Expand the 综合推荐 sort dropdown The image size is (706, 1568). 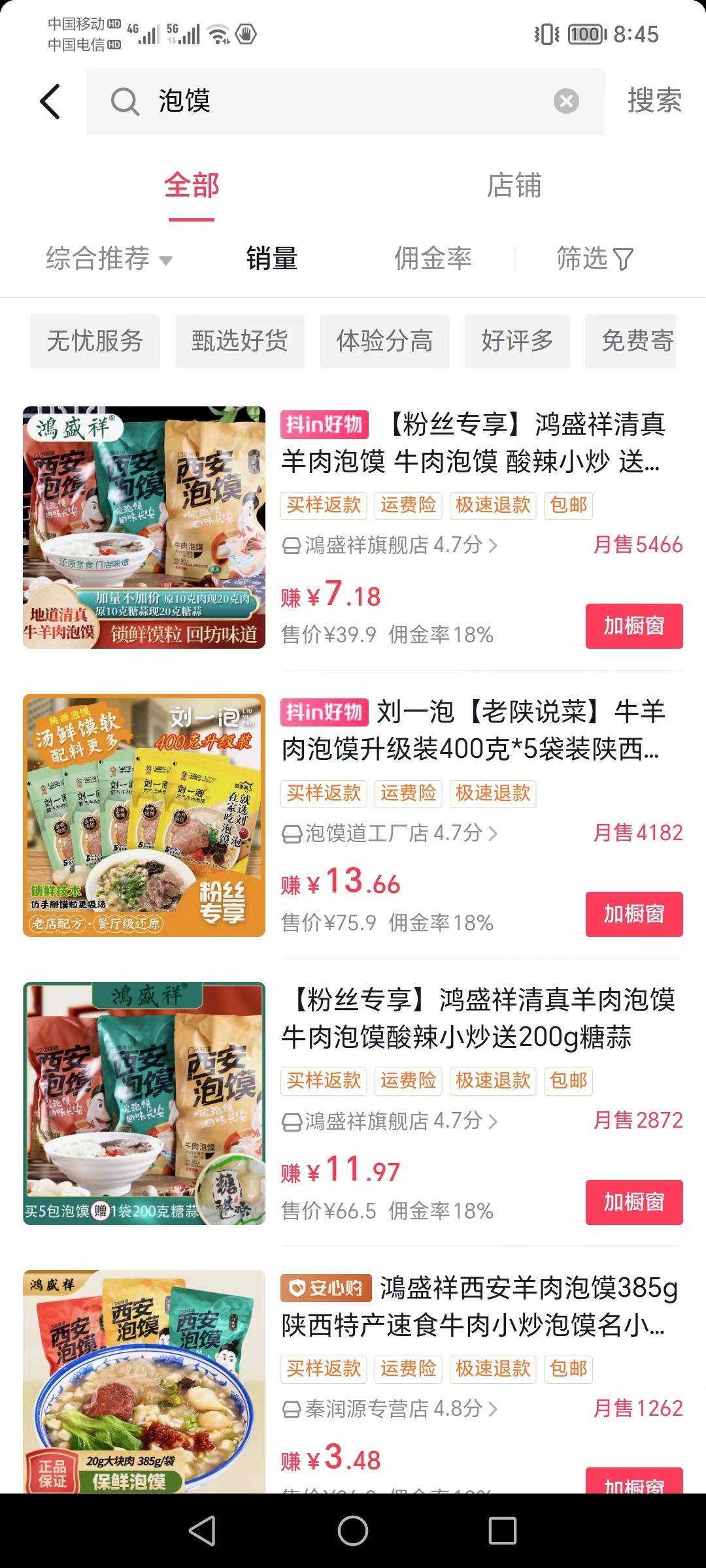pyautogui.click(x=109, y=259)
